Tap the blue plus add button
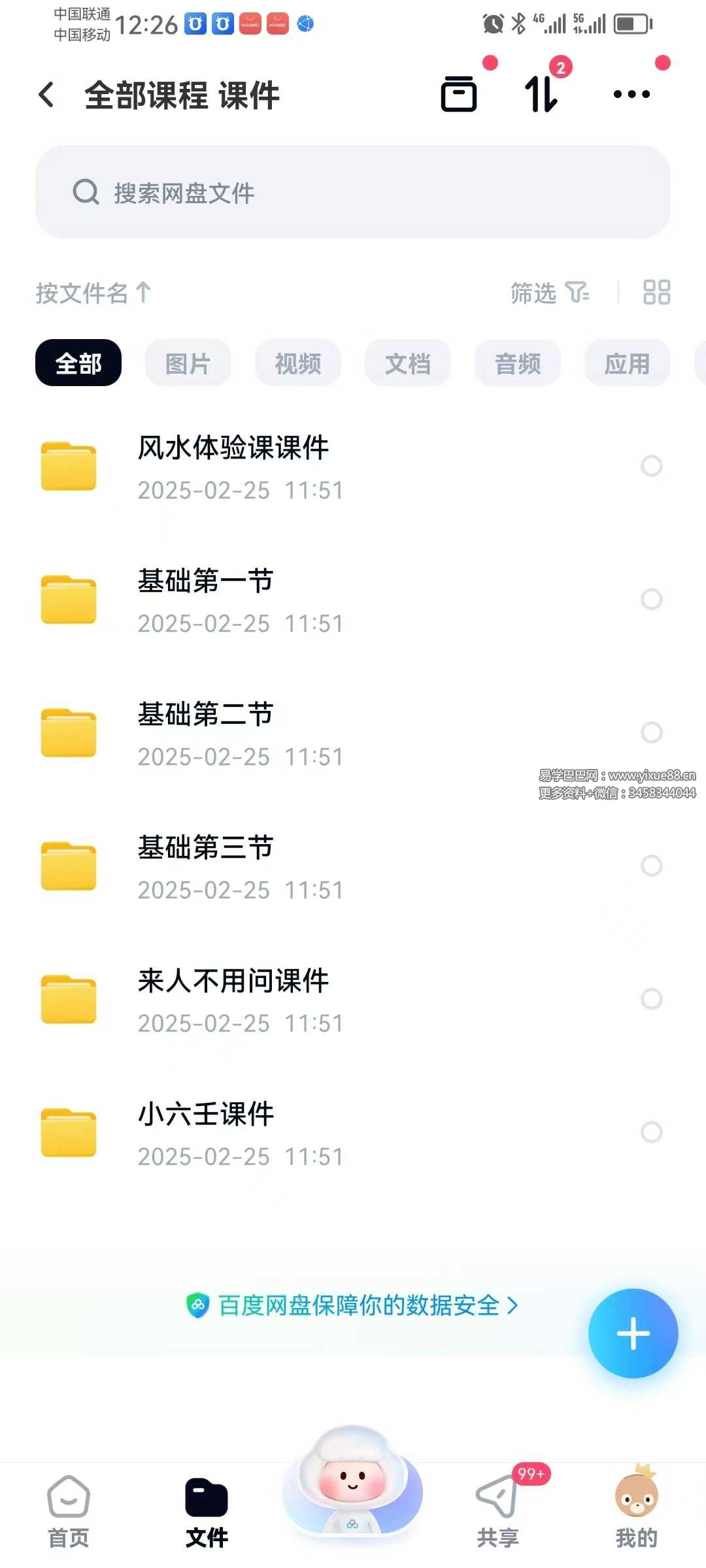 633,1333
